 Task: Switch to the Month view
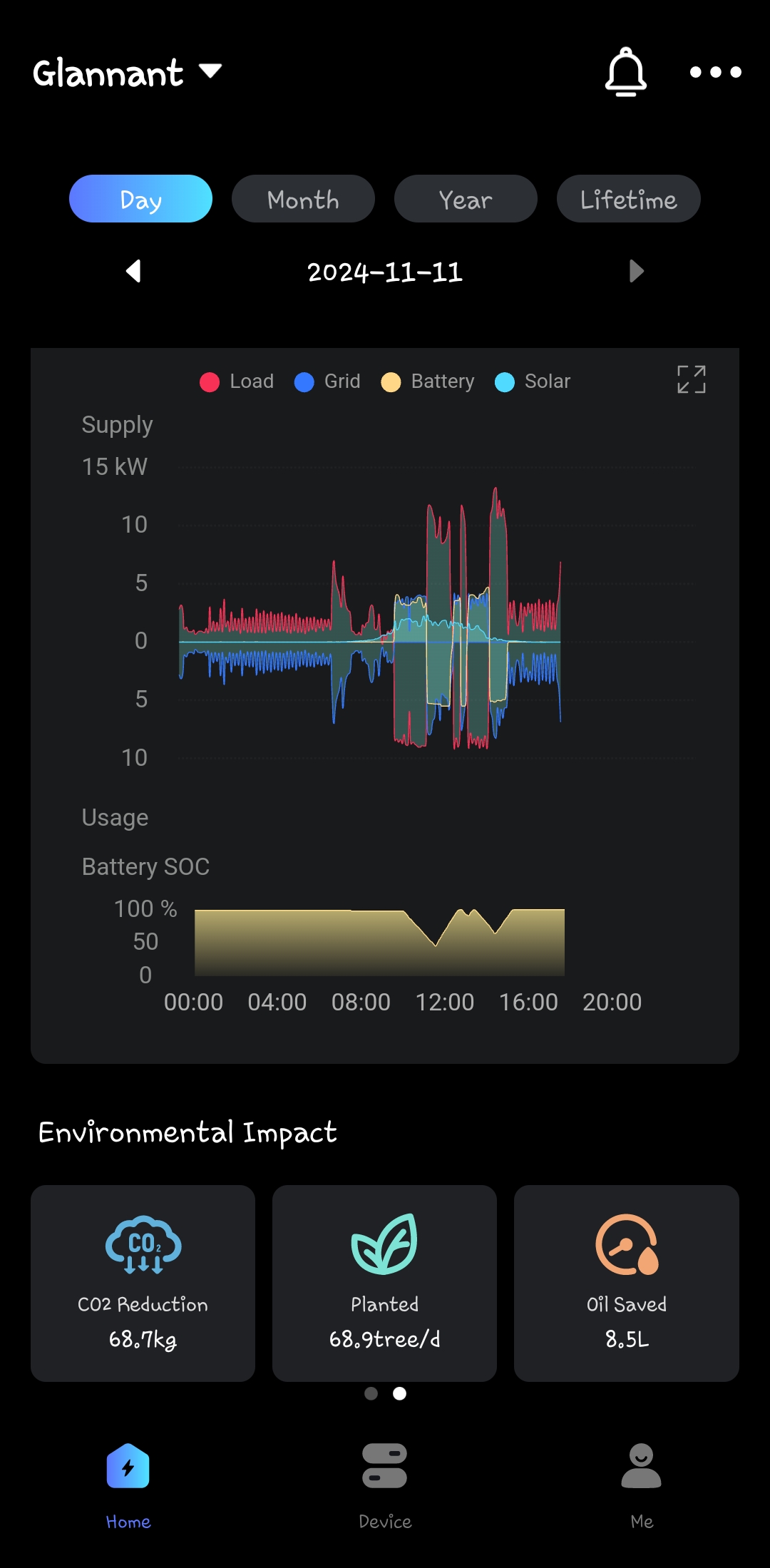tap(303, 199)
